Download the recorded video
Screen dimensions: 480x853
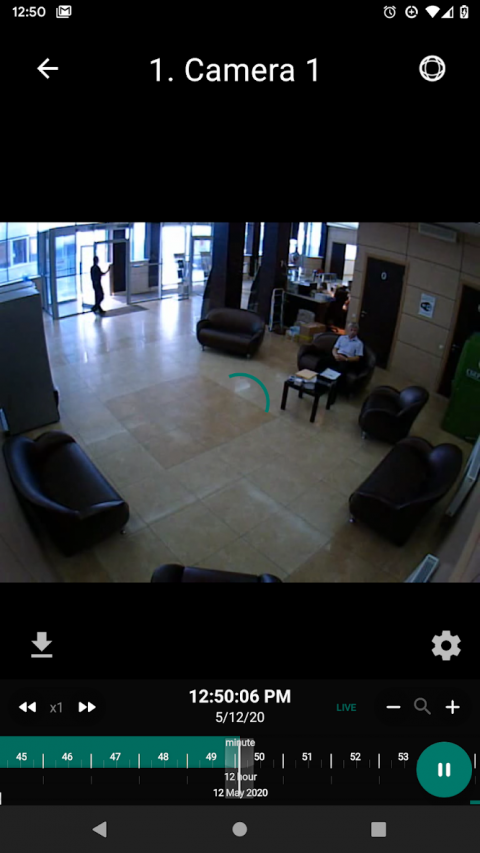[41, 645]
